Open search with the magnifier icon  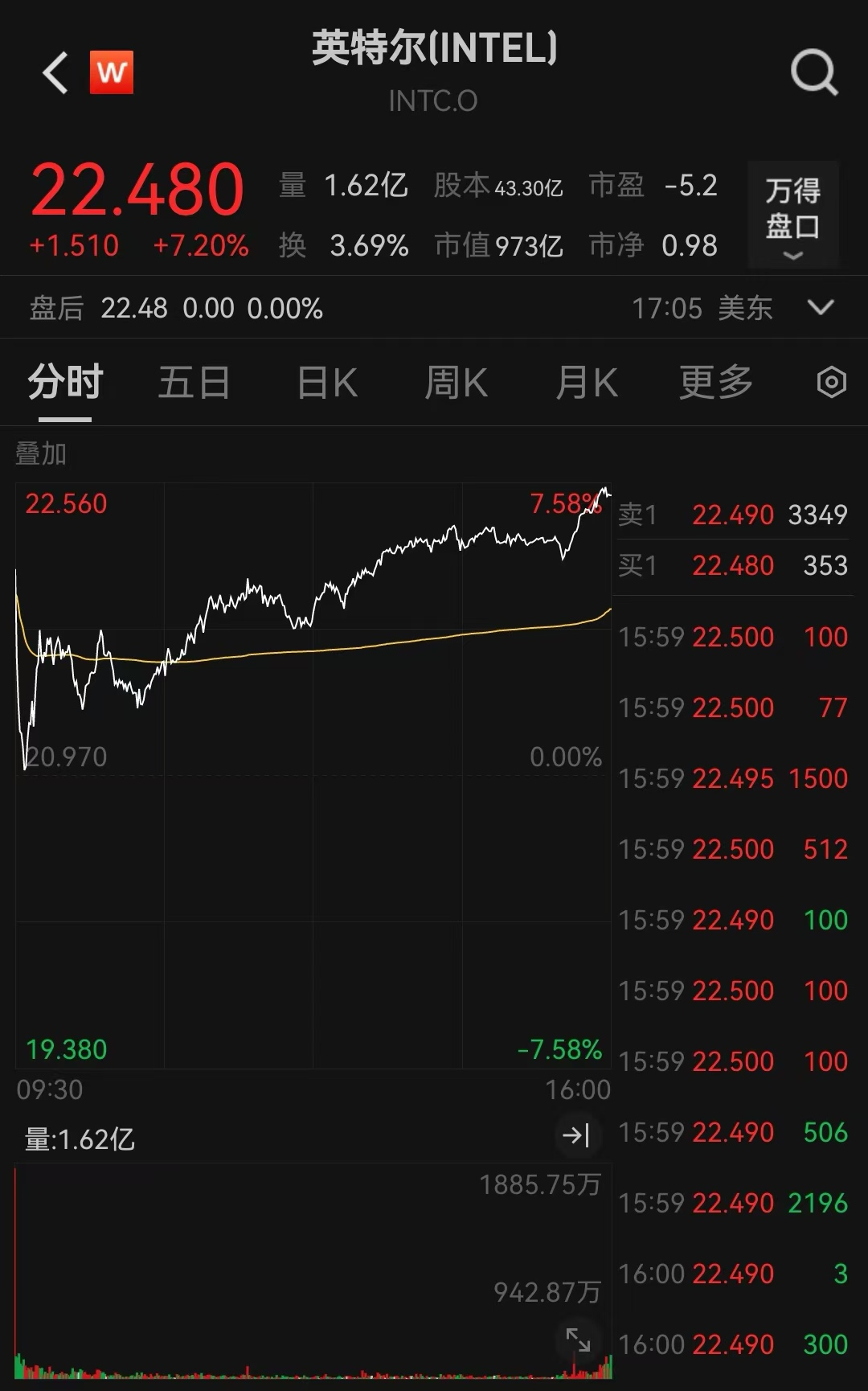tap(815, 72)
